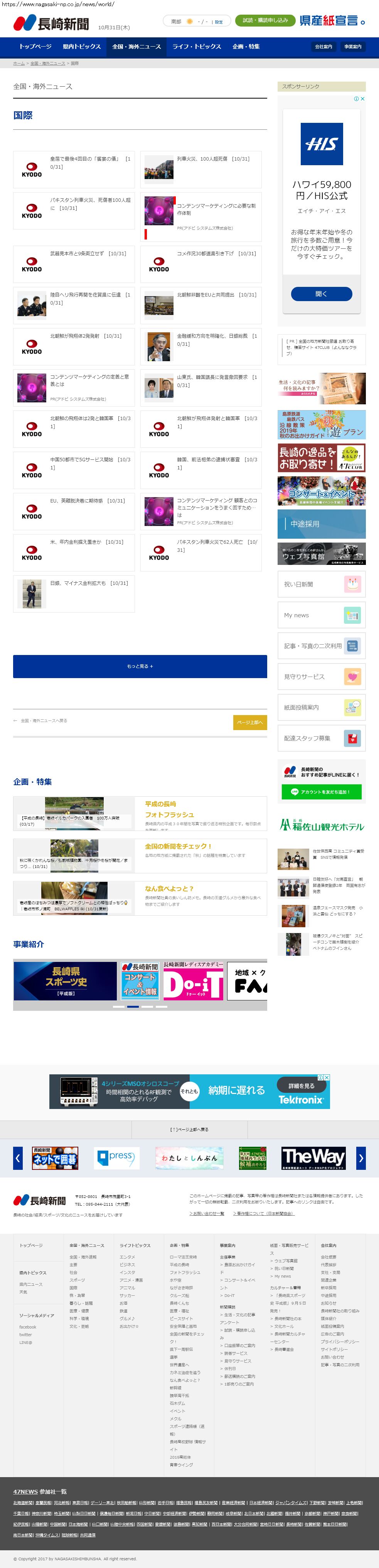Open the ライフ・トピックス tab
The width and height of the screenshot is (379, 1568).
(x=196, y=46)
